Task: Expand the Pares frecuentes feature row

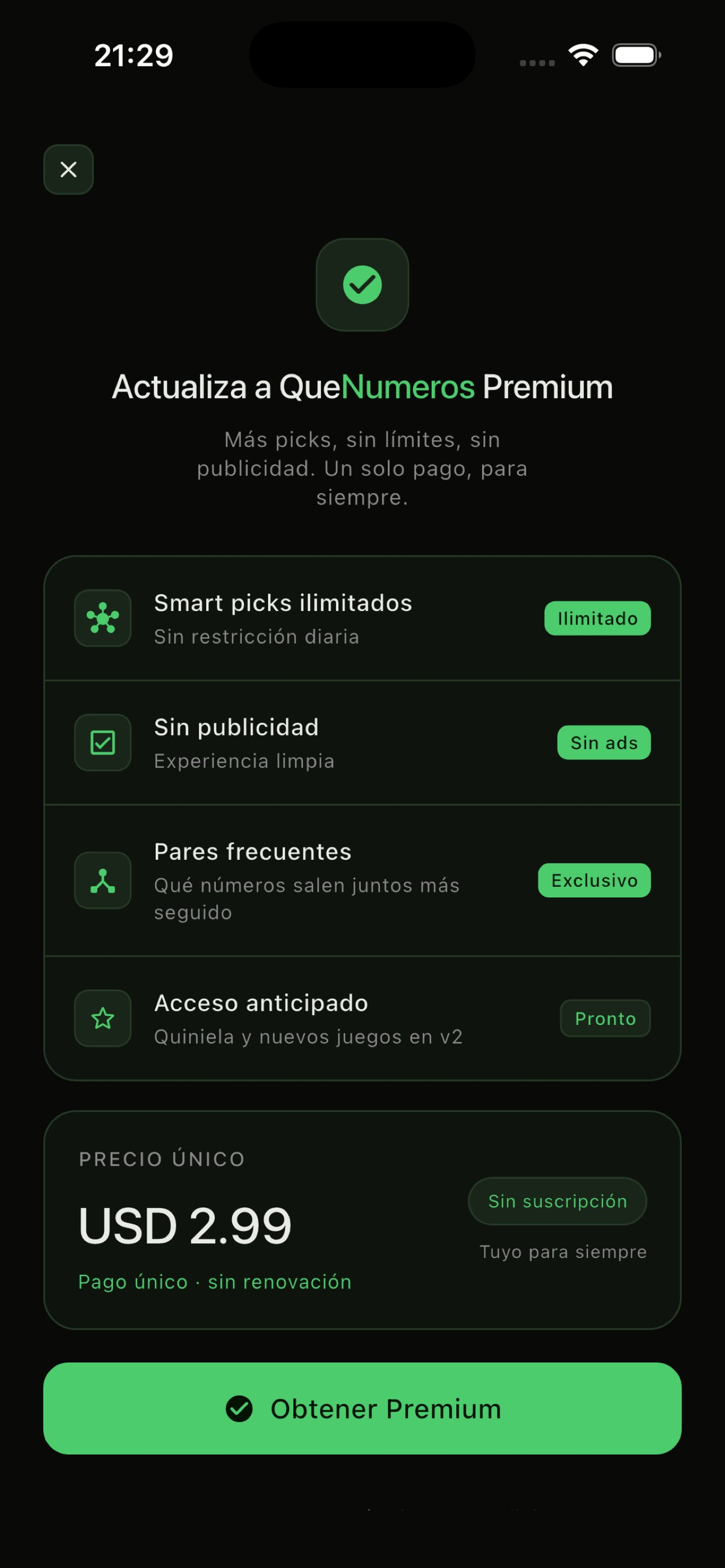Action: [x=362, y=880]
